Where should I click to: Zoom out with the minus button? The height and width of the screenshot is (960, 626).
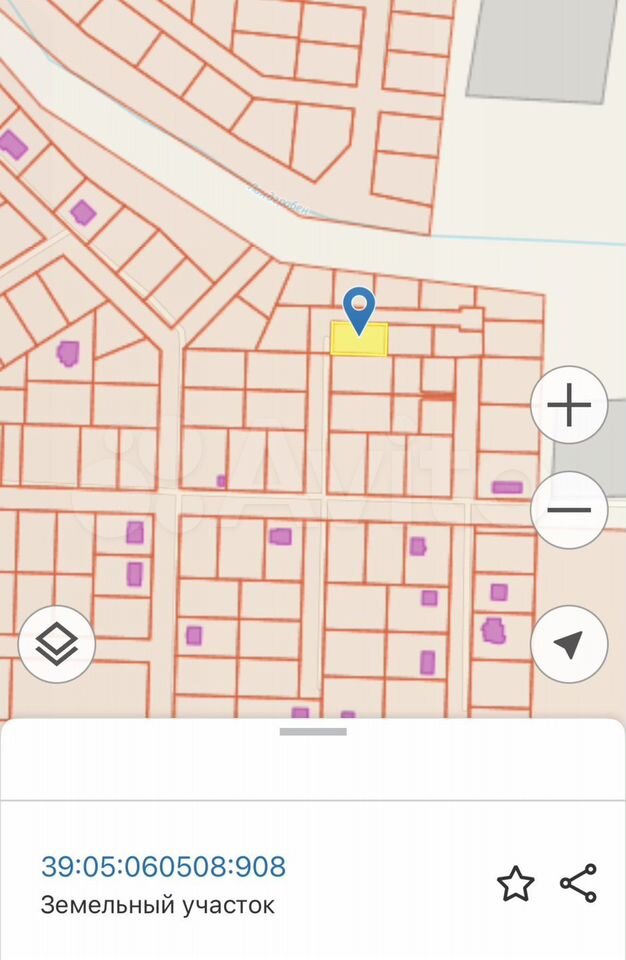(x=569, y=509)
